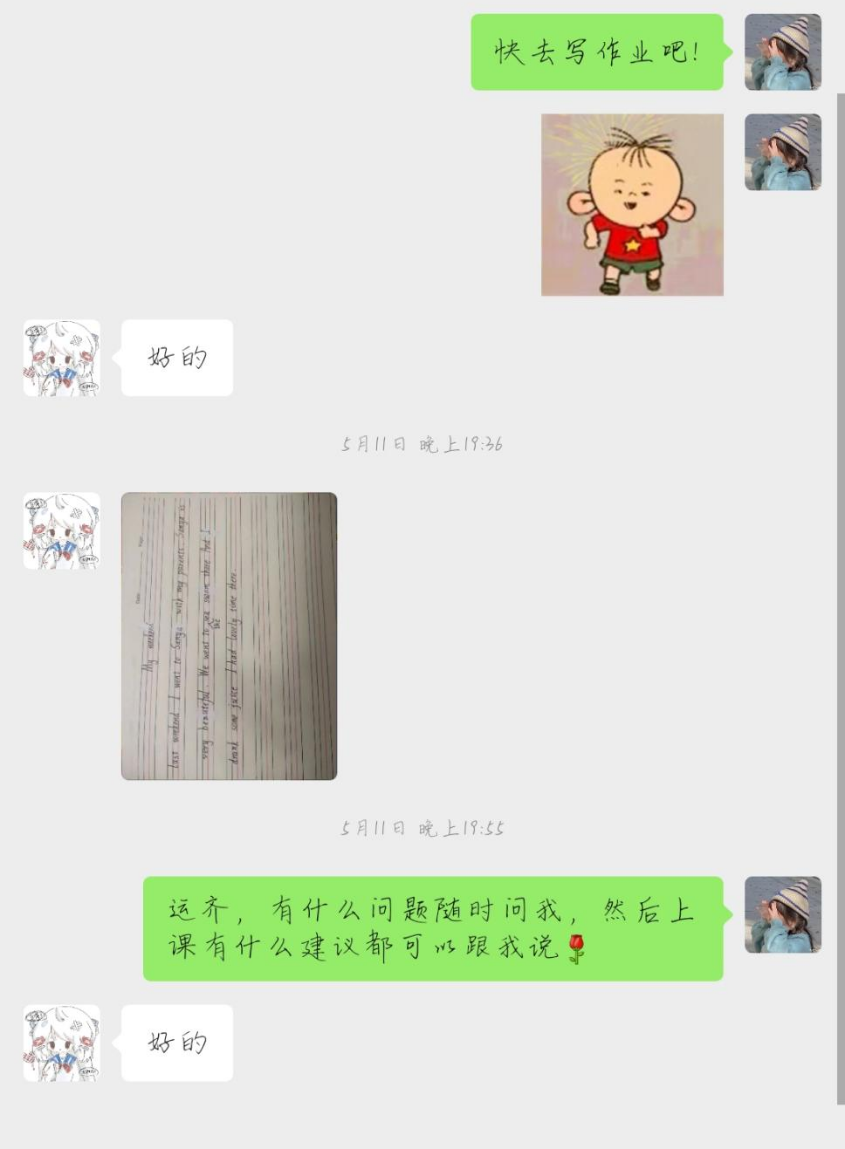Screen dimensions: 845x1149
Task: View the cartoon boy sticker
Action: click(x=632, y=204)
